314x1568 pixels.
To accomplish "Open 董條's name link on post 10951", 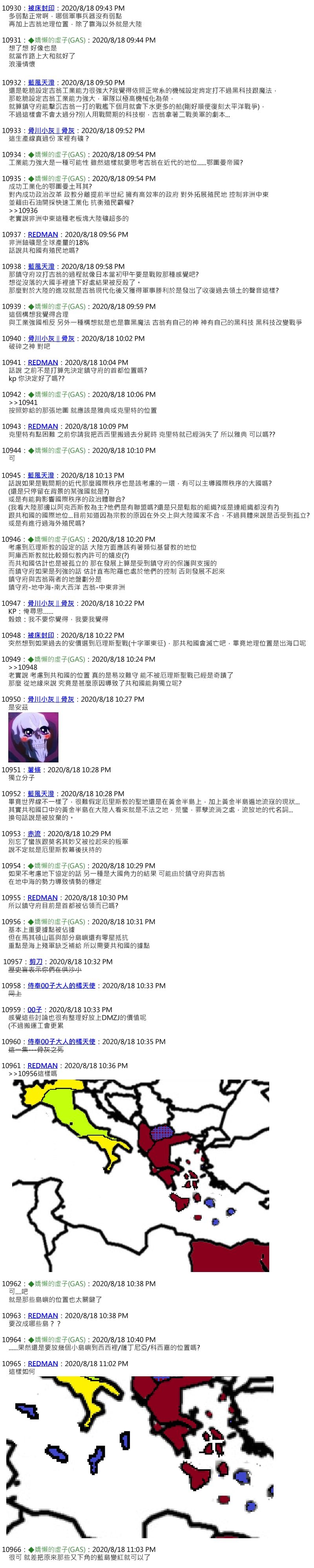I will [34, 770].
